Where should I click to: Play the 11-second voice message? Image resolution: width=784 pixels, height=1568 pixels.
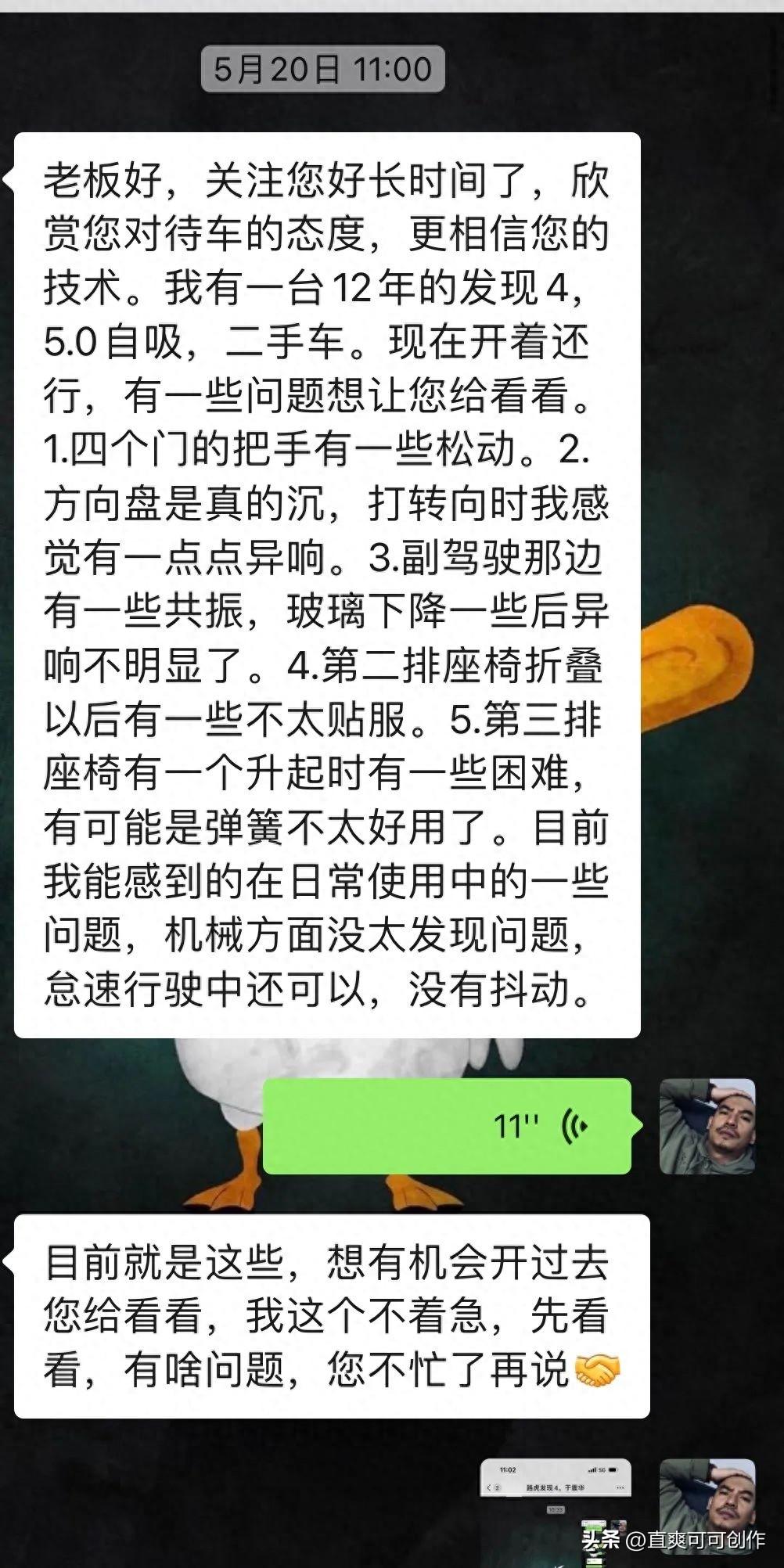click(x=447, y=1126)
